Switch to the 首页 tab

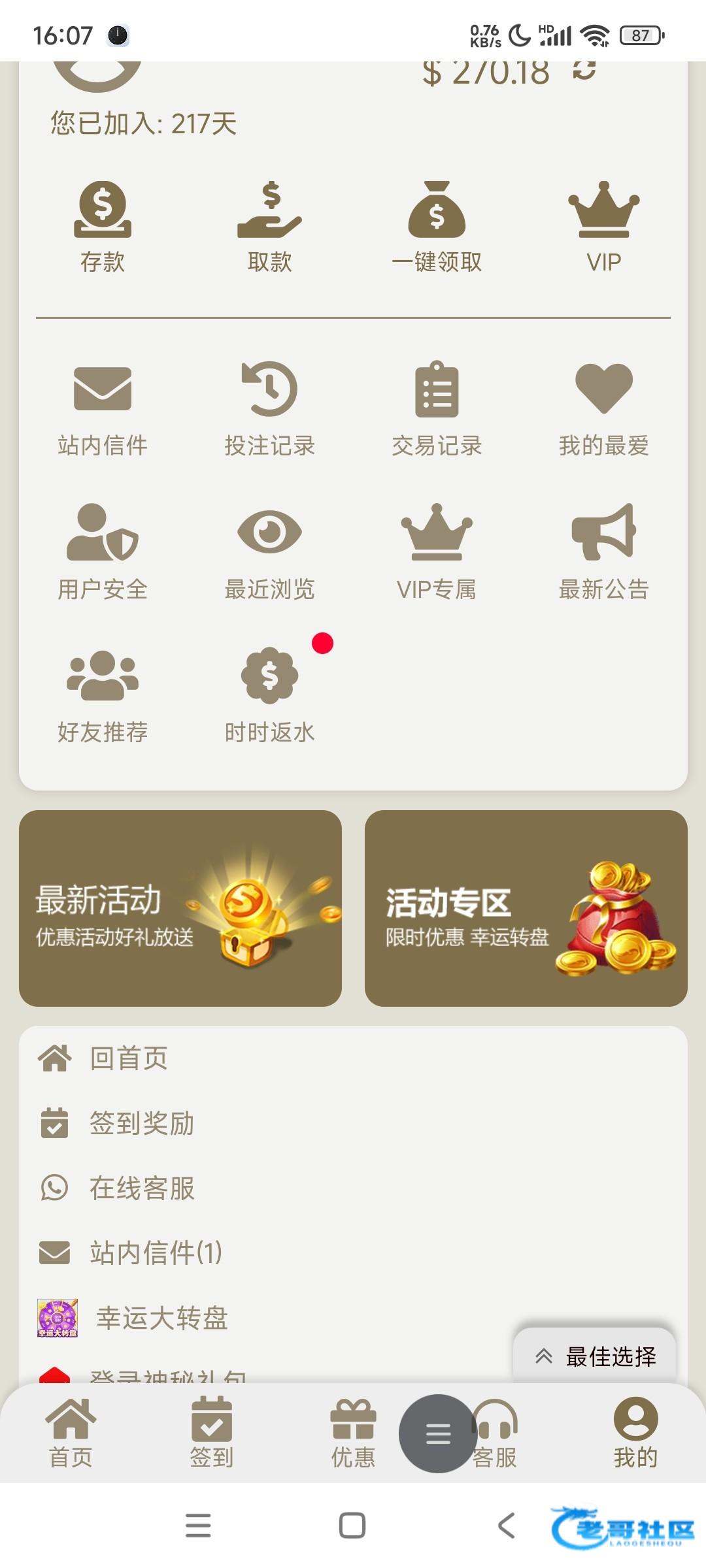(71, 1433)
